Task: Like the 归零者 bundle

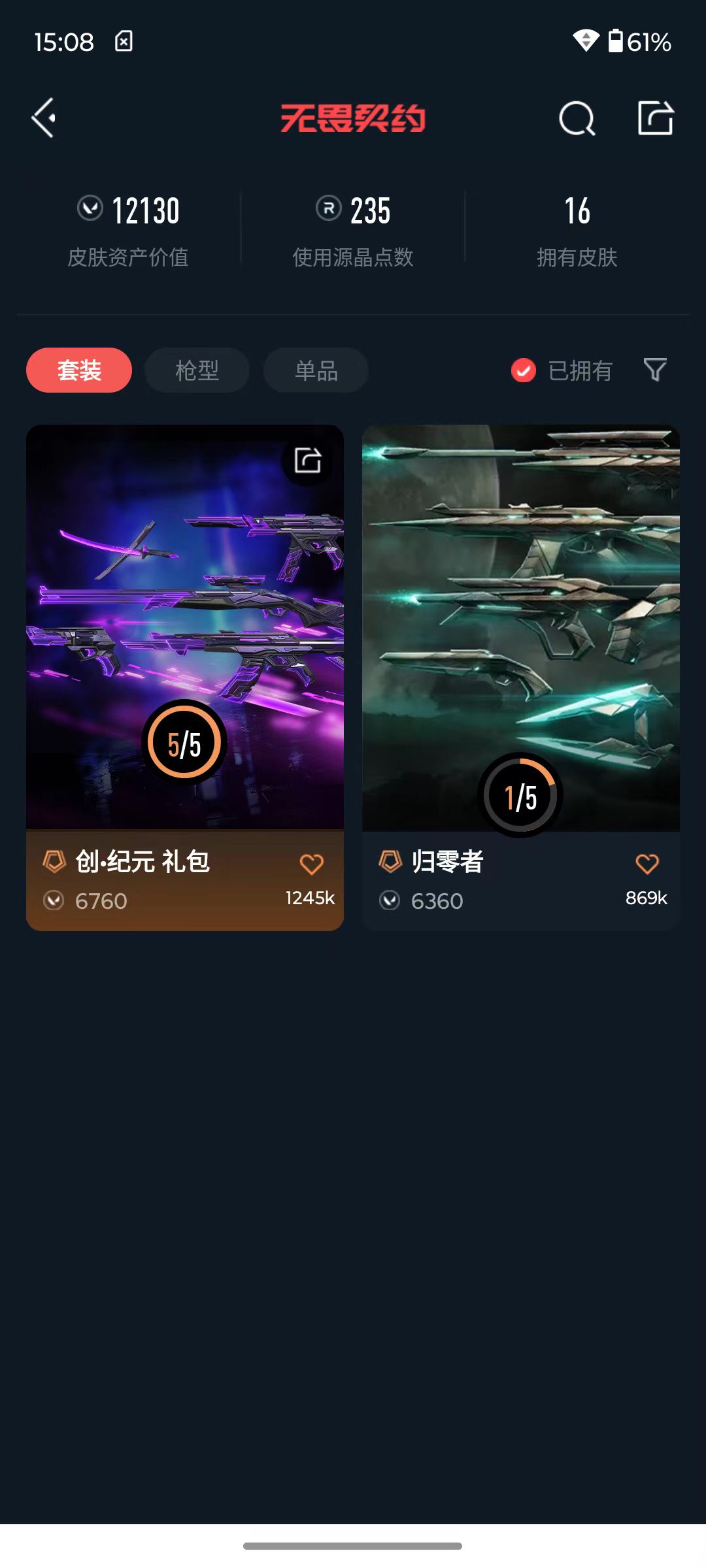Action: [647, 864]
